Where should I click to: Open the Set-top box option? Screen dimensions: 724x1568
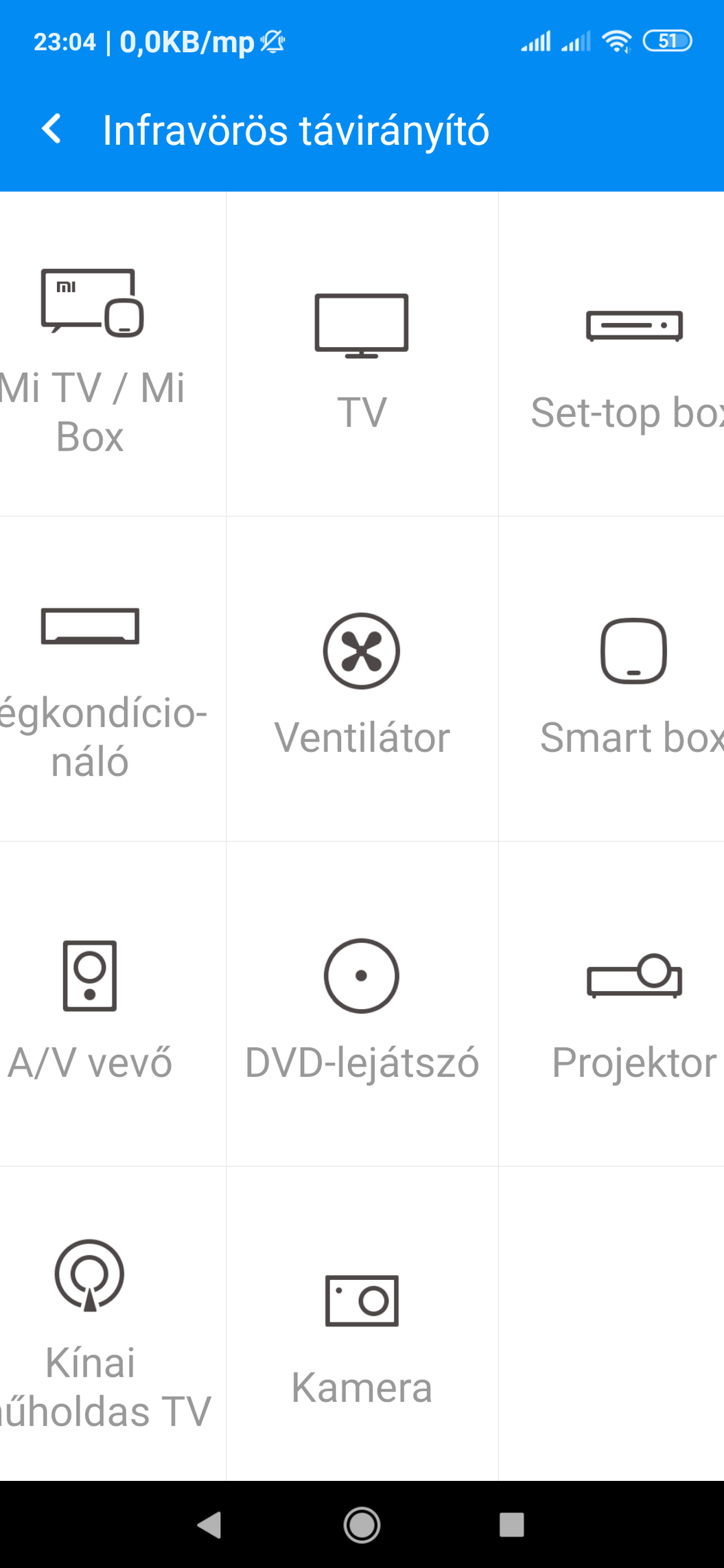611,354
